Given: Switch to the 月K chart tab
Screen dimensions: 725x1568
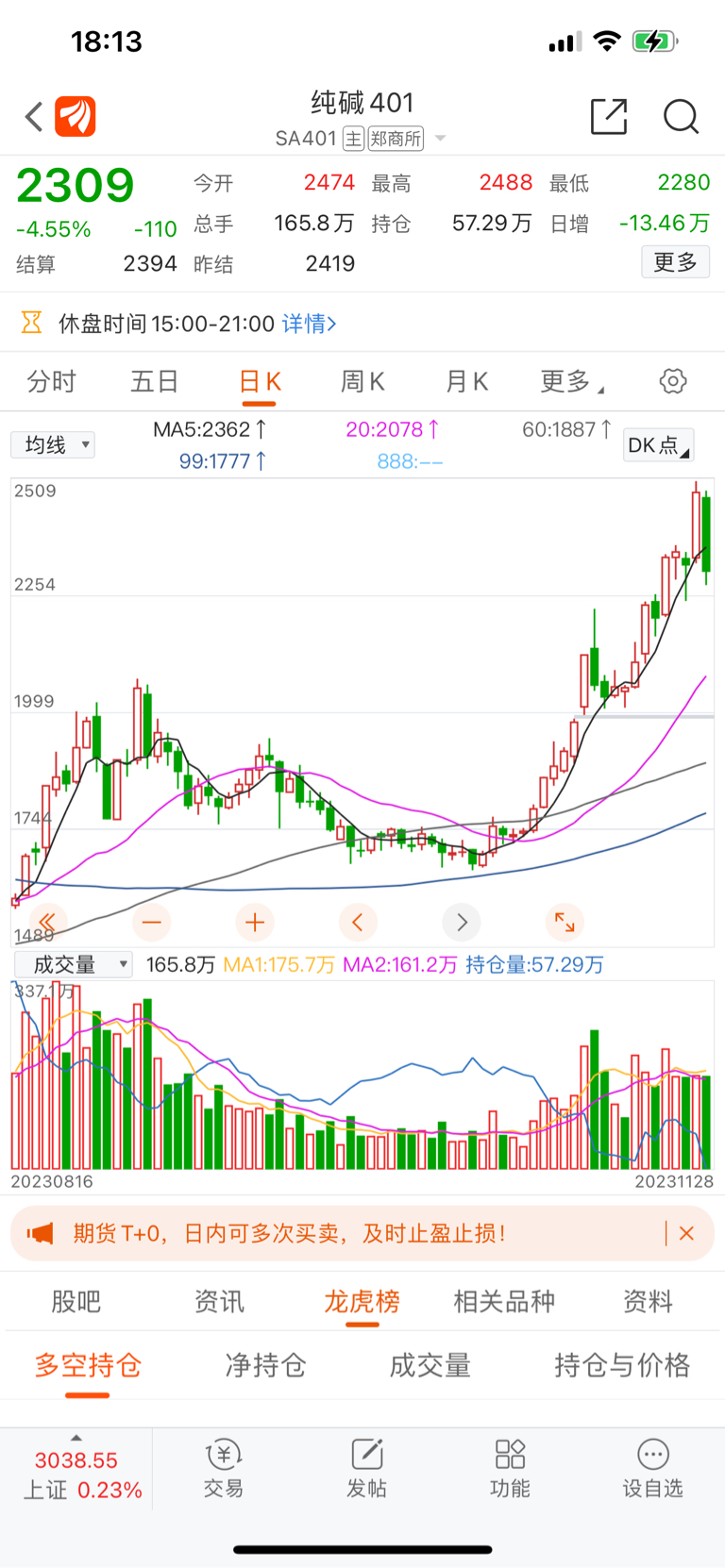Looking at the screenshot, I should click(466, 381).
